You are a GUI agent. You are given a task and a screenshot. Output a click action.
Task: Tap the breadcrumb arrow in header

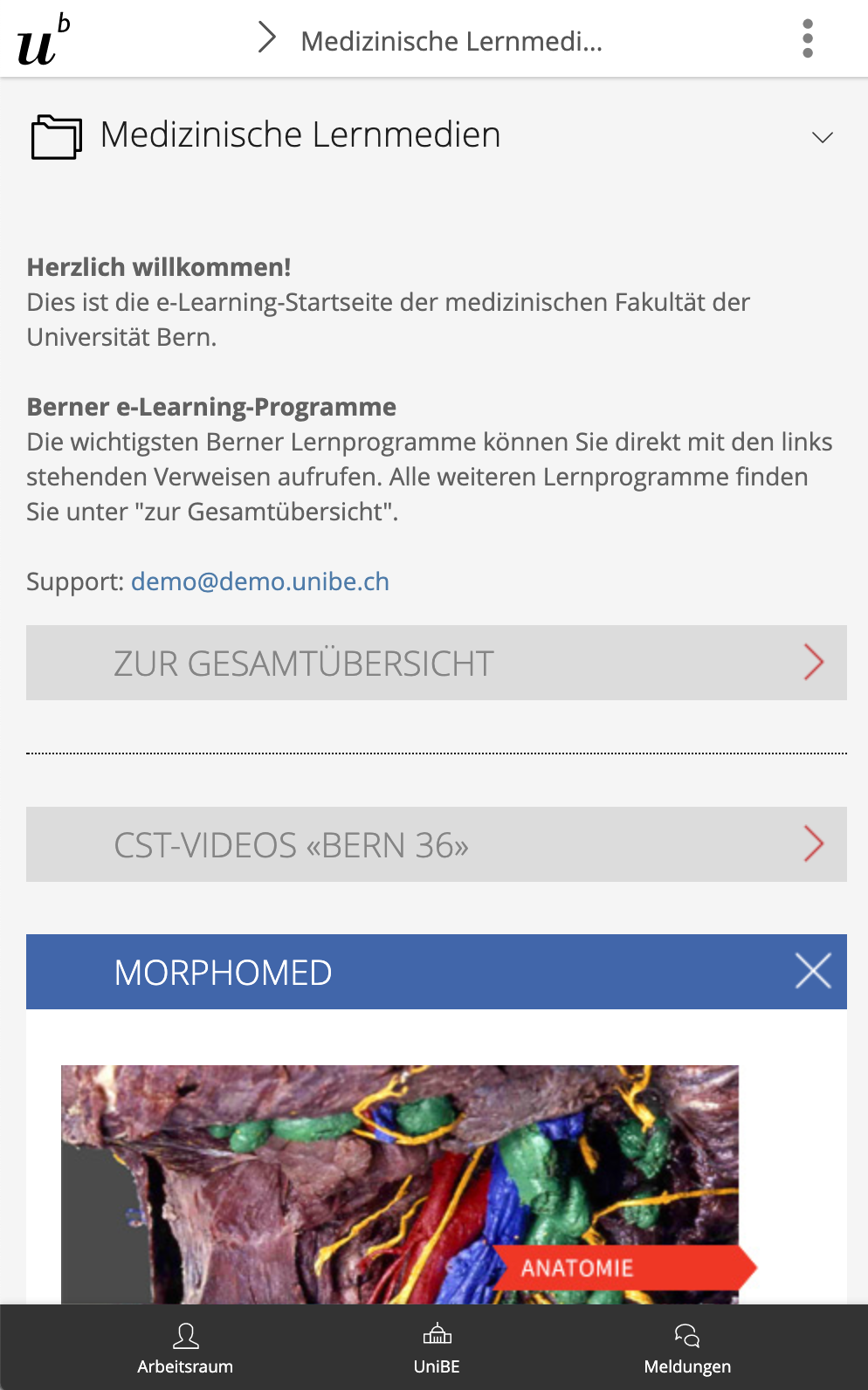(267, 38)
